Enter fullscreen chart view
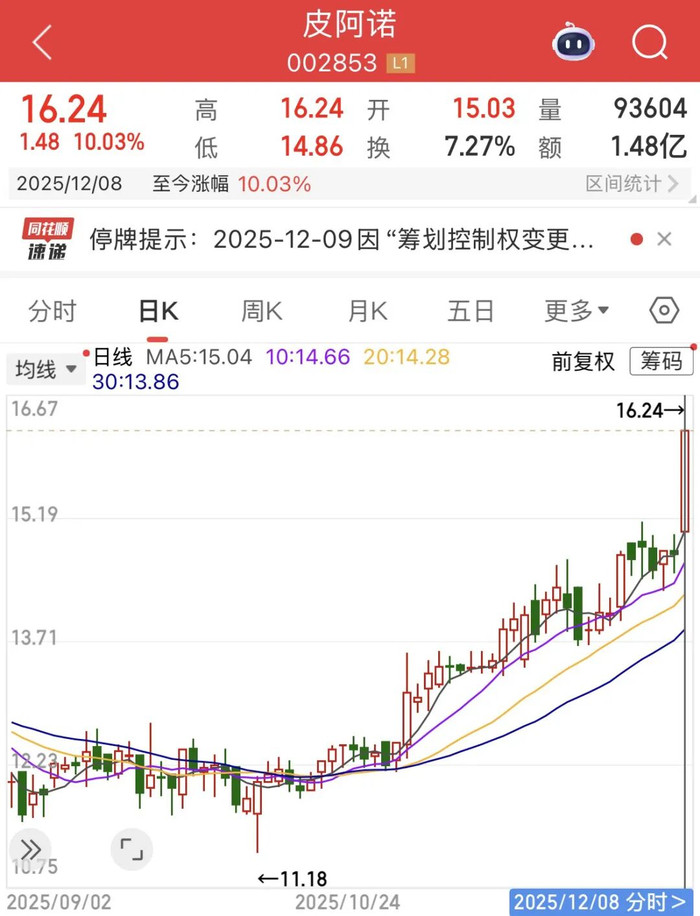This screenshot has height=916, width=700. pos(131,849)
